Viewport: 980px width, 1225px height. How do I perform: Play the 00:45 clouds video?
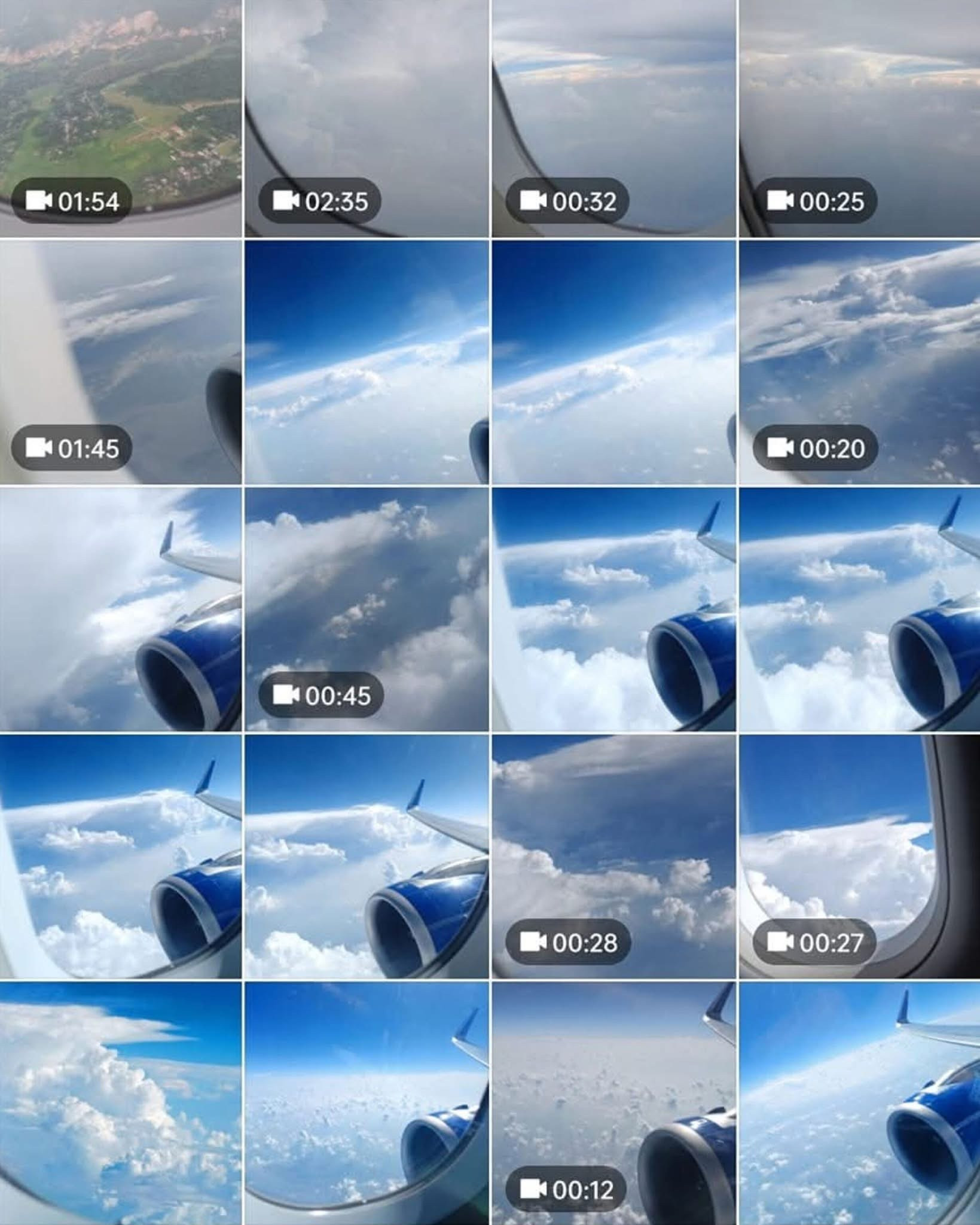tap(366, 609)
